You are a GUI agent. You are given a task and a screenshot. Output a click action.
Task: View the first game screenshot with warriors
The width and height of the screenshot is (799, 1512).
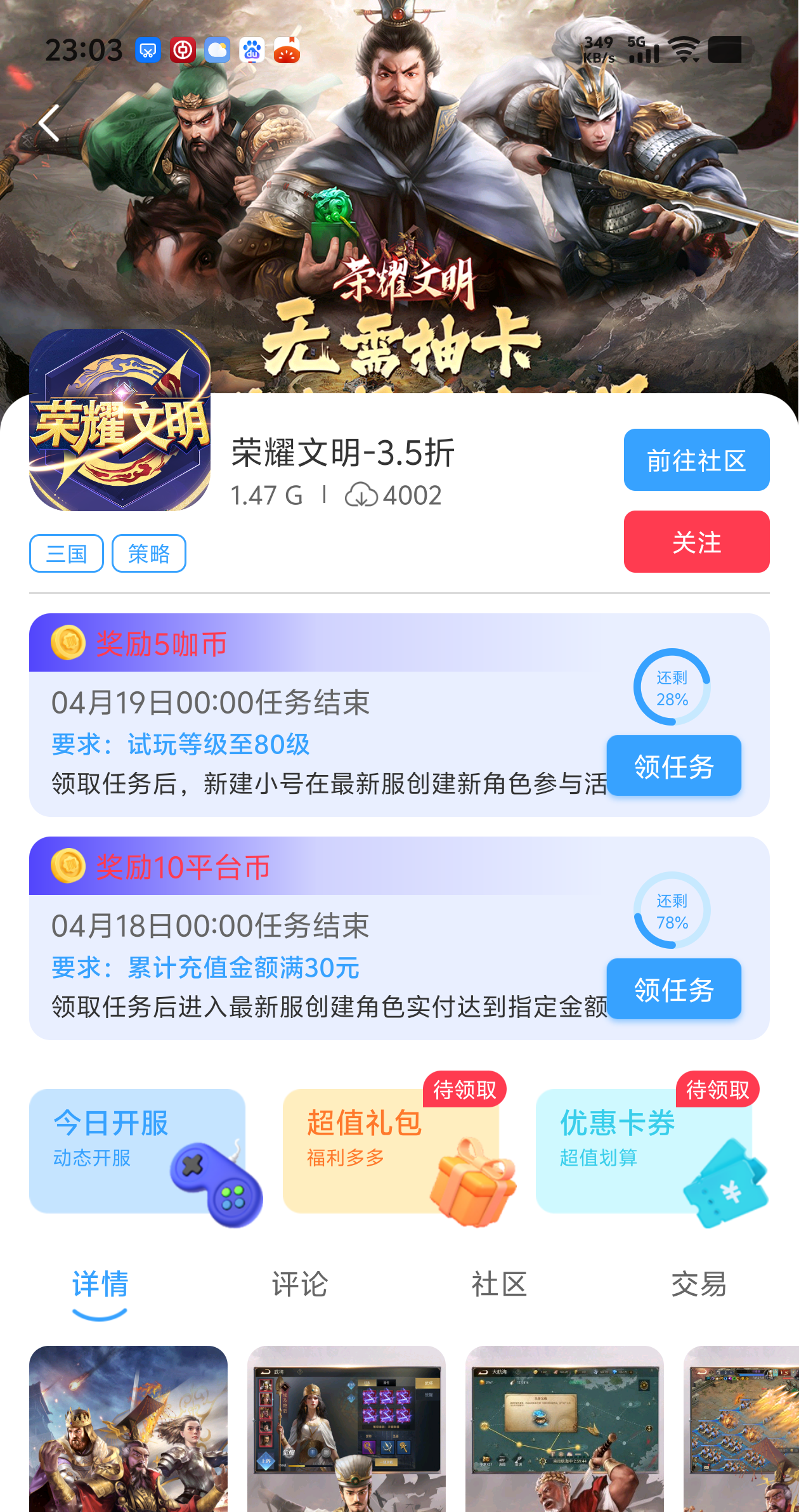(x=128, y=1428)
